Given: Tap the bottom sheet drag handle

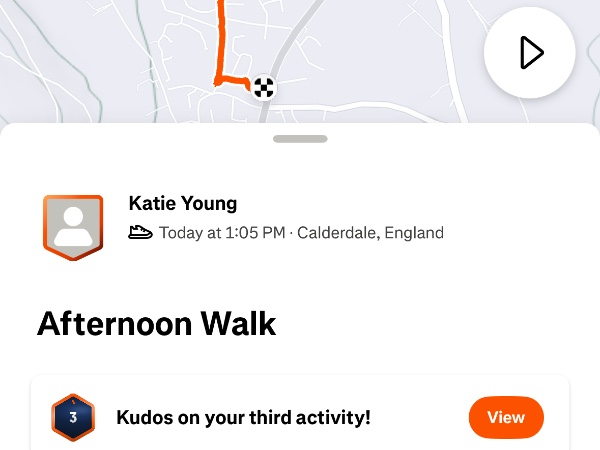Looking at the screenshot, I should [299, 139].
